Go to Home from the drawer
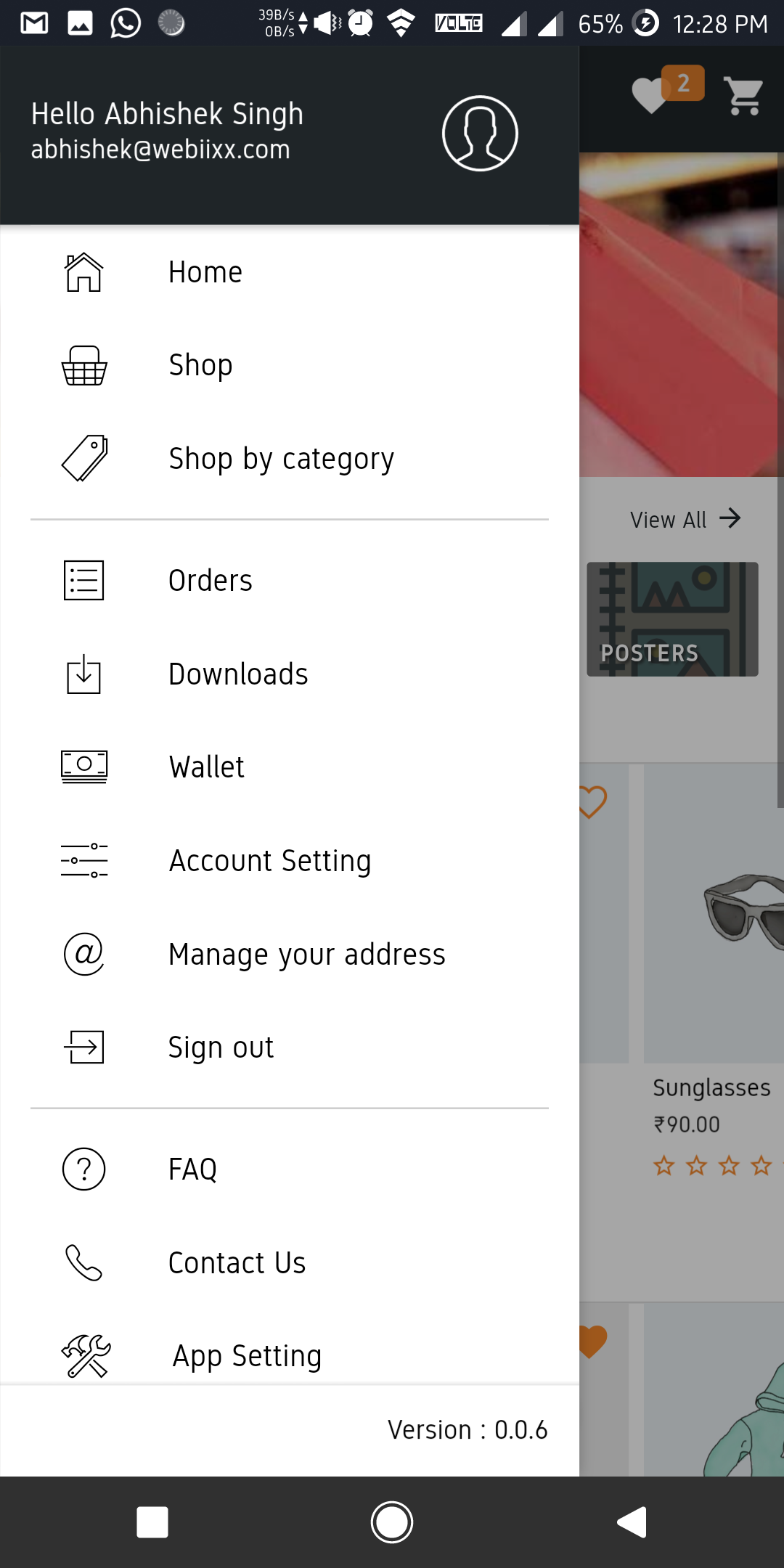The image size is (784, 1568). click(290, 272)
